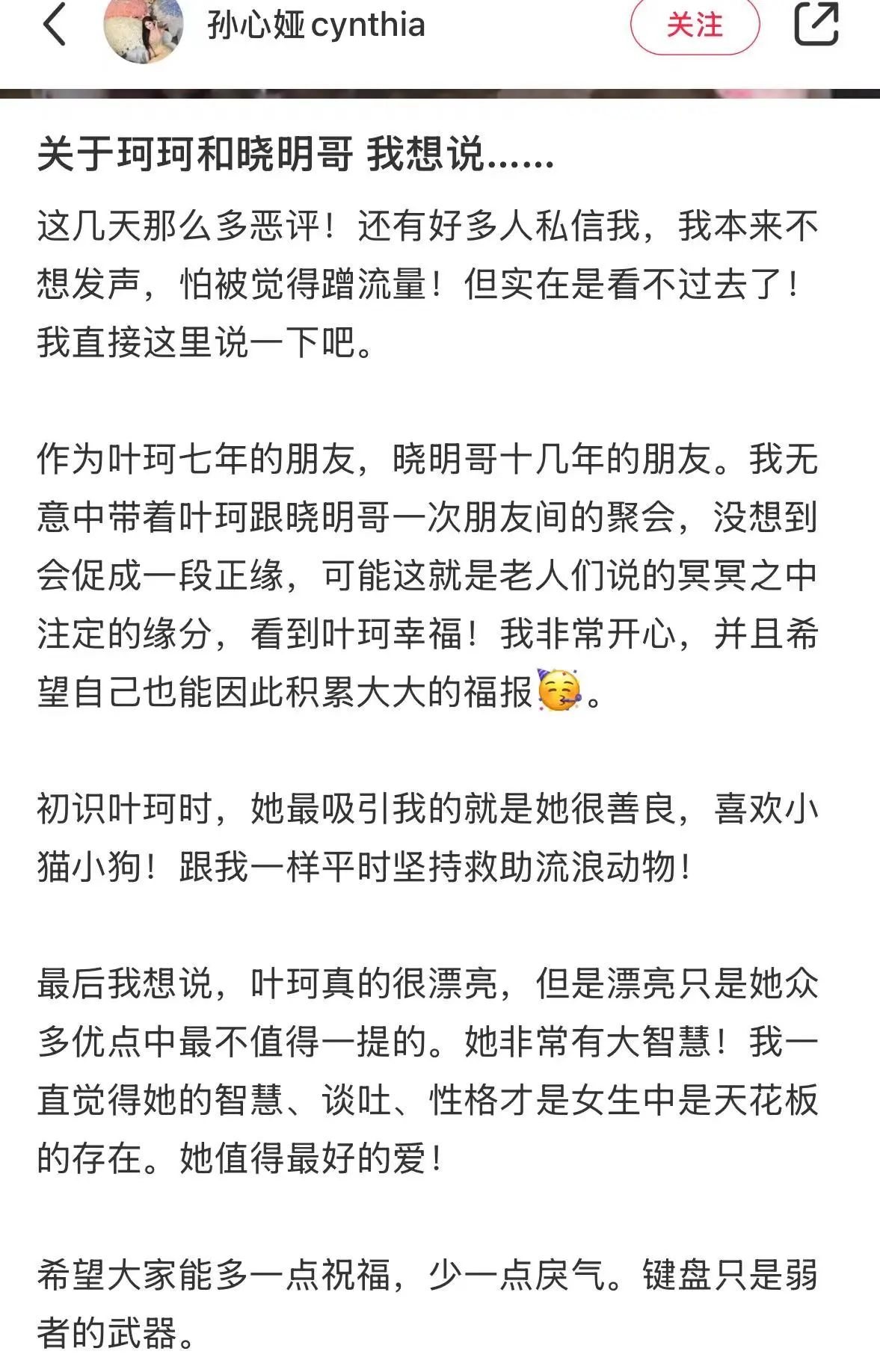Screen dimensions: 880x1372
Task: Share this post via the share icon
Action: (x=816, y=24)
